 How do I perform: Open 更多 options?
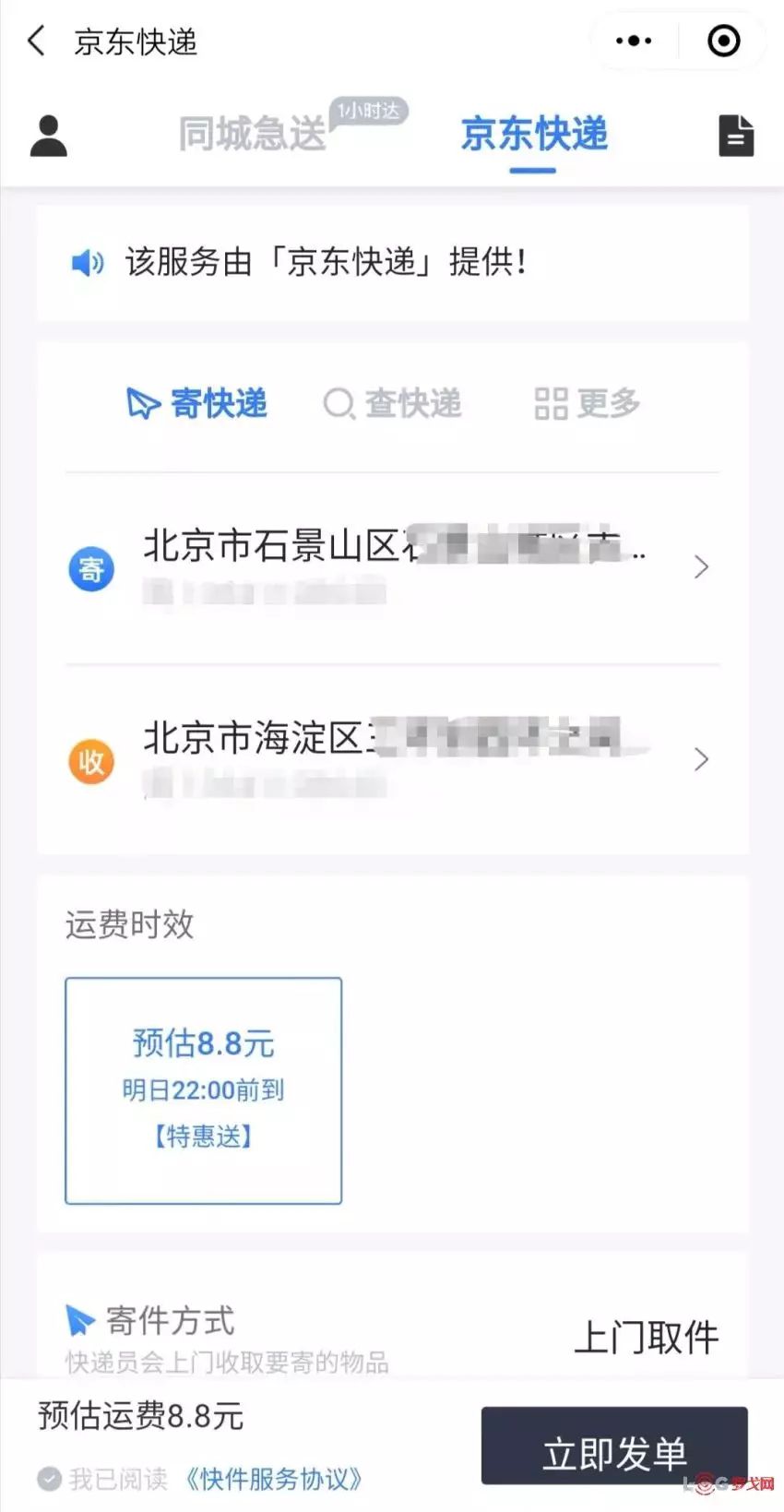(588, 403)
